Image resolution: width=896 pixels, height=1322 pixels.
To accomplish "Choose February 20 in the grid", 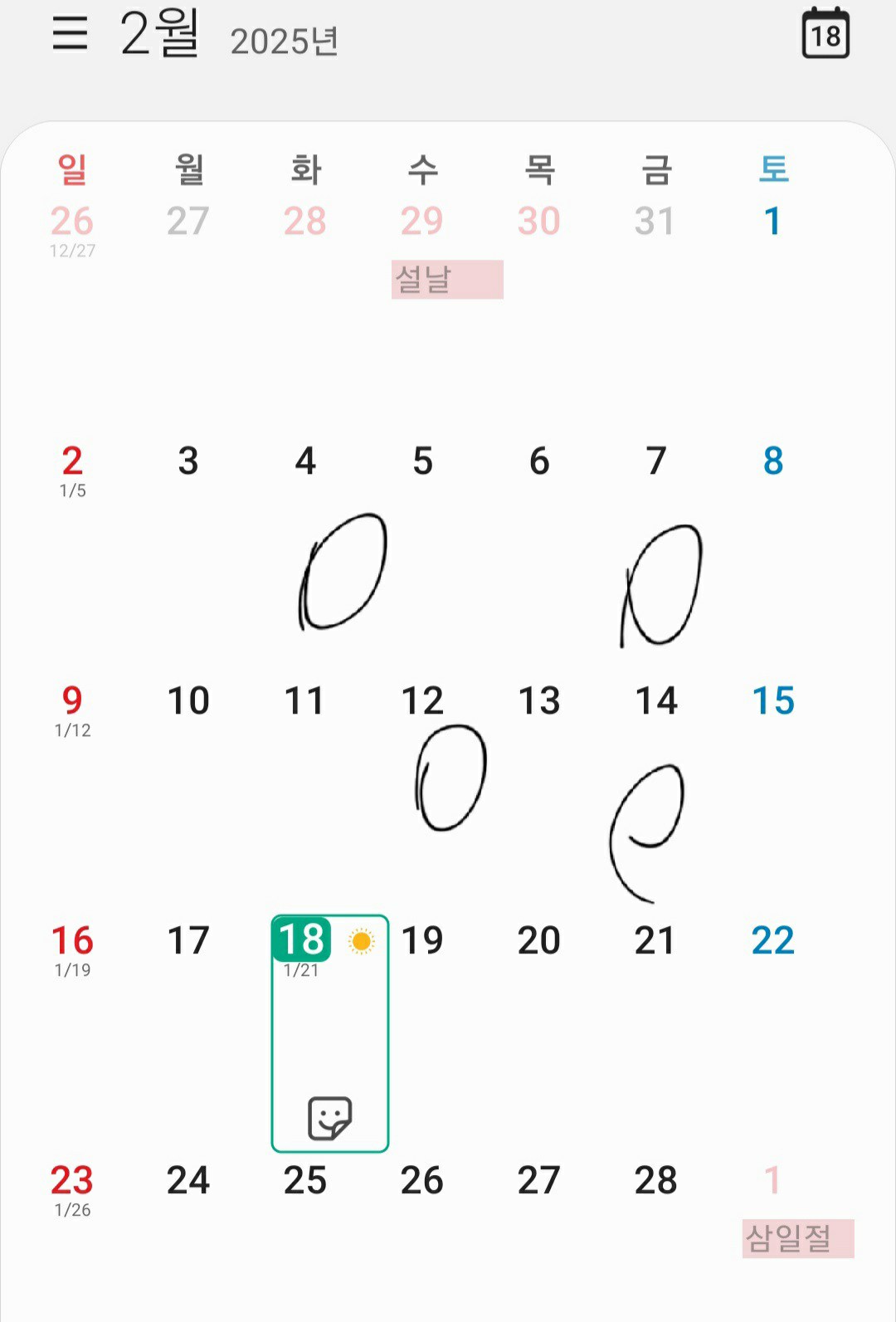I will [538, 941].
